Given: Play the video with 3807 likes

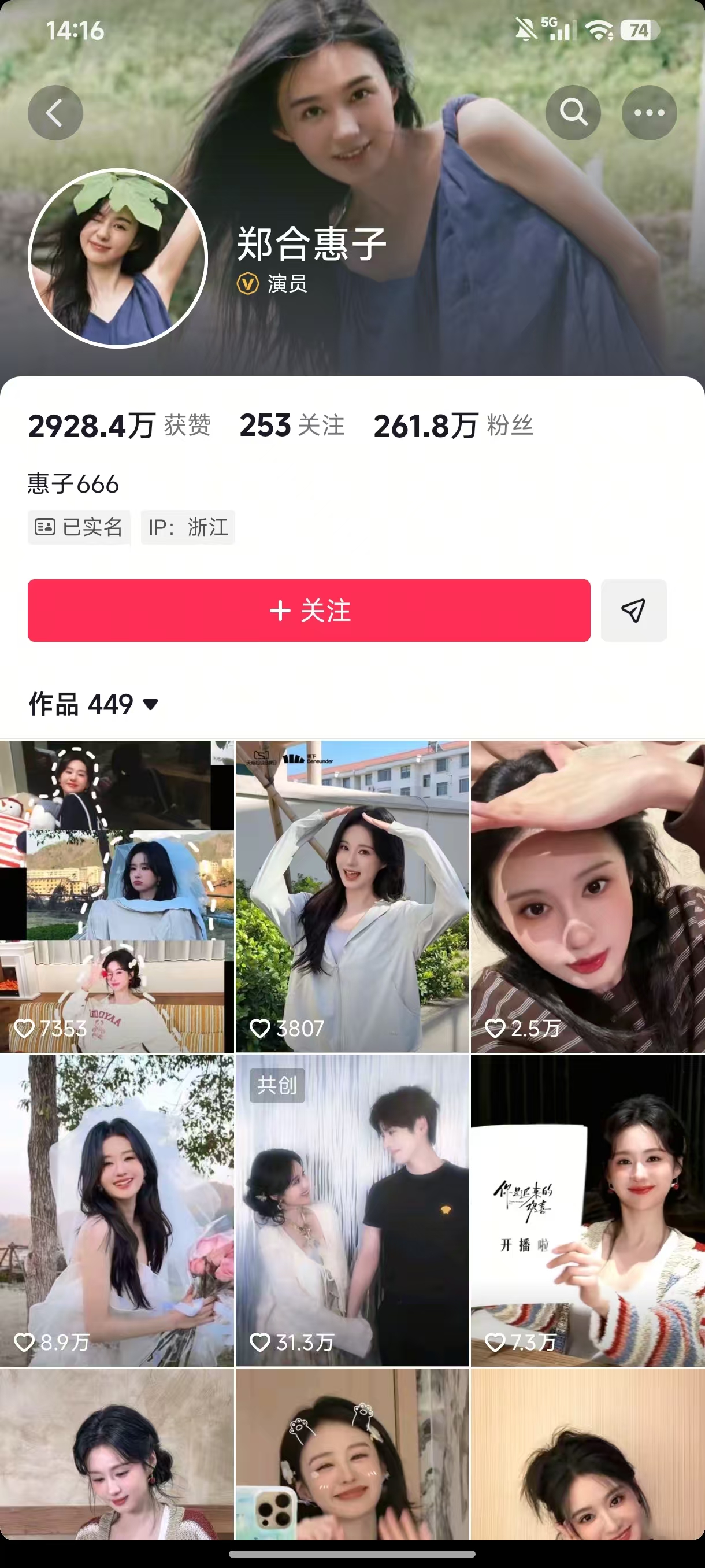Looking at the screenshot, I should (352, 896).
